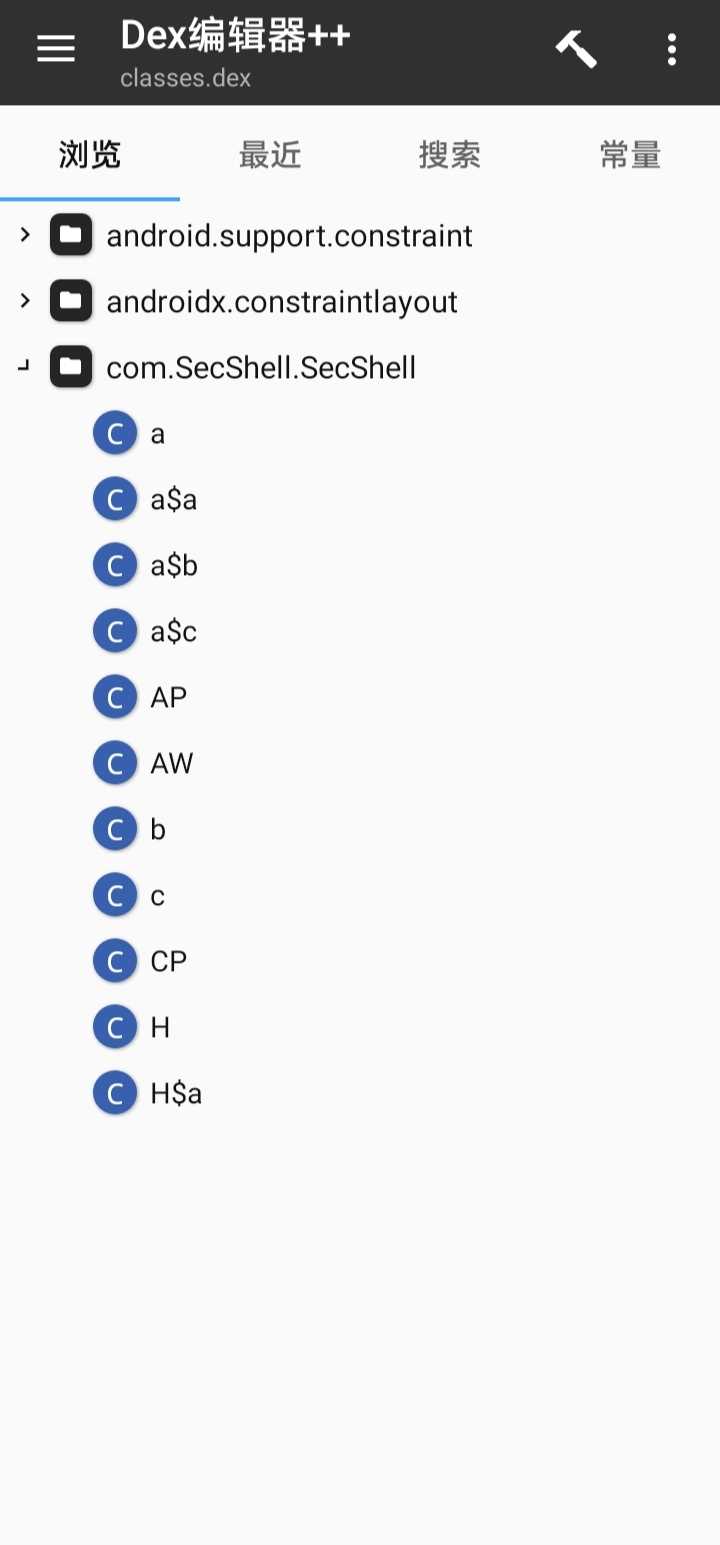Open the overflow menu
The width and height of the screenshot is (720, 1545).
(671, 49)
